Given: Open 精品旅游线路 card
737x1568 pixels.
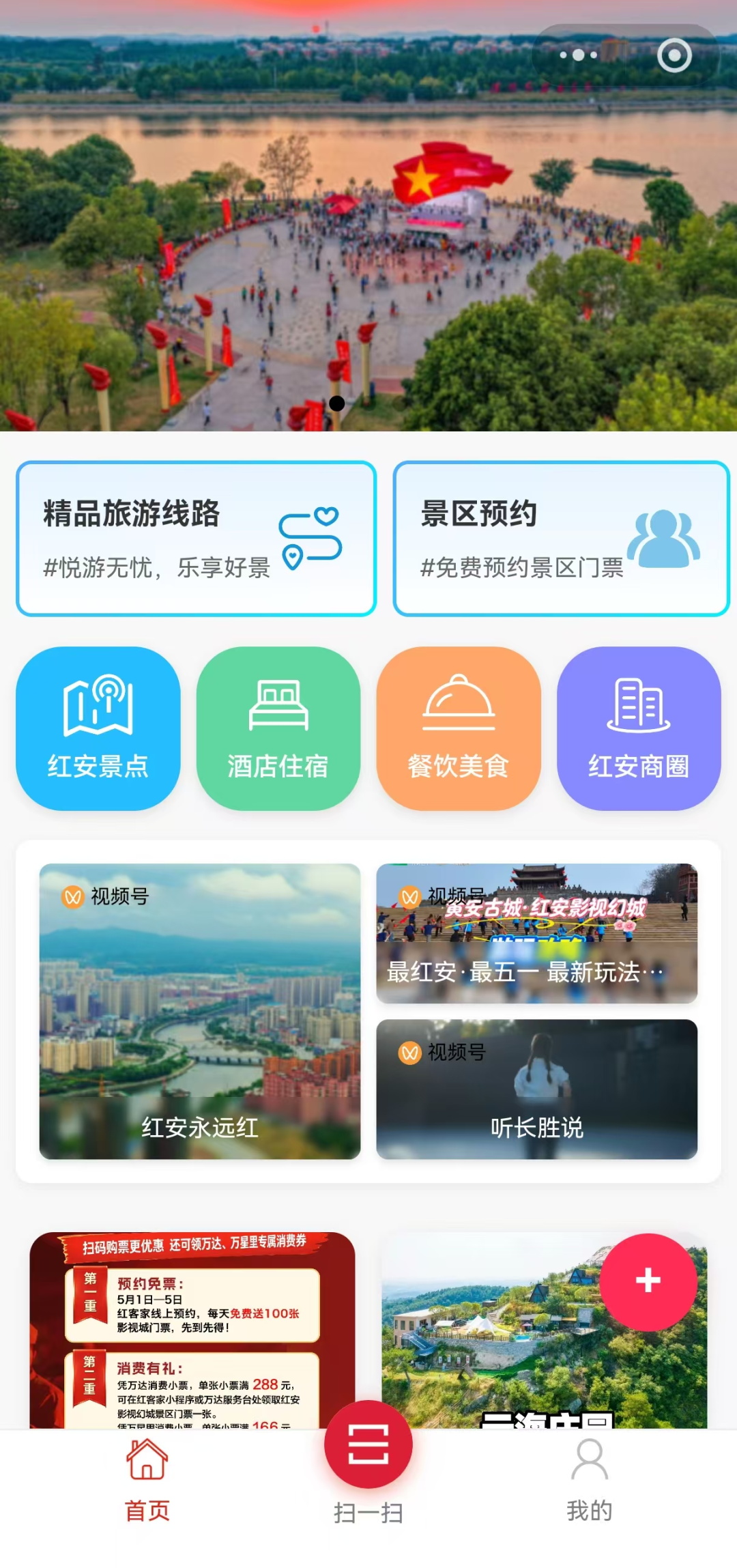Looking at the screenshot, I should click(x=197, y=538).
